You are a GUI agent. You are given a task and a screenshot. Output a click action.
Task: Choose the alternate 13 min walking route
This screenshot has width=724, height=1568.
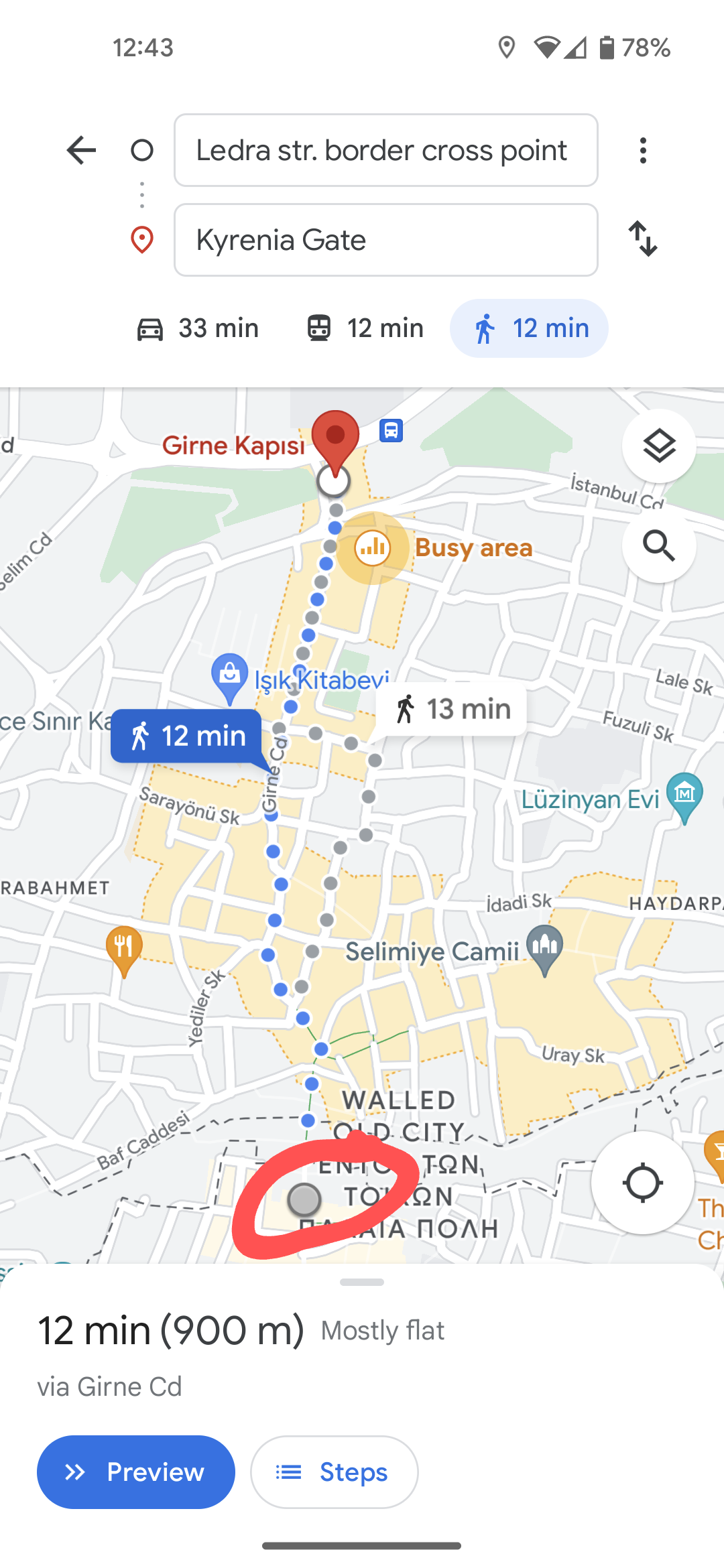(451, 709)
